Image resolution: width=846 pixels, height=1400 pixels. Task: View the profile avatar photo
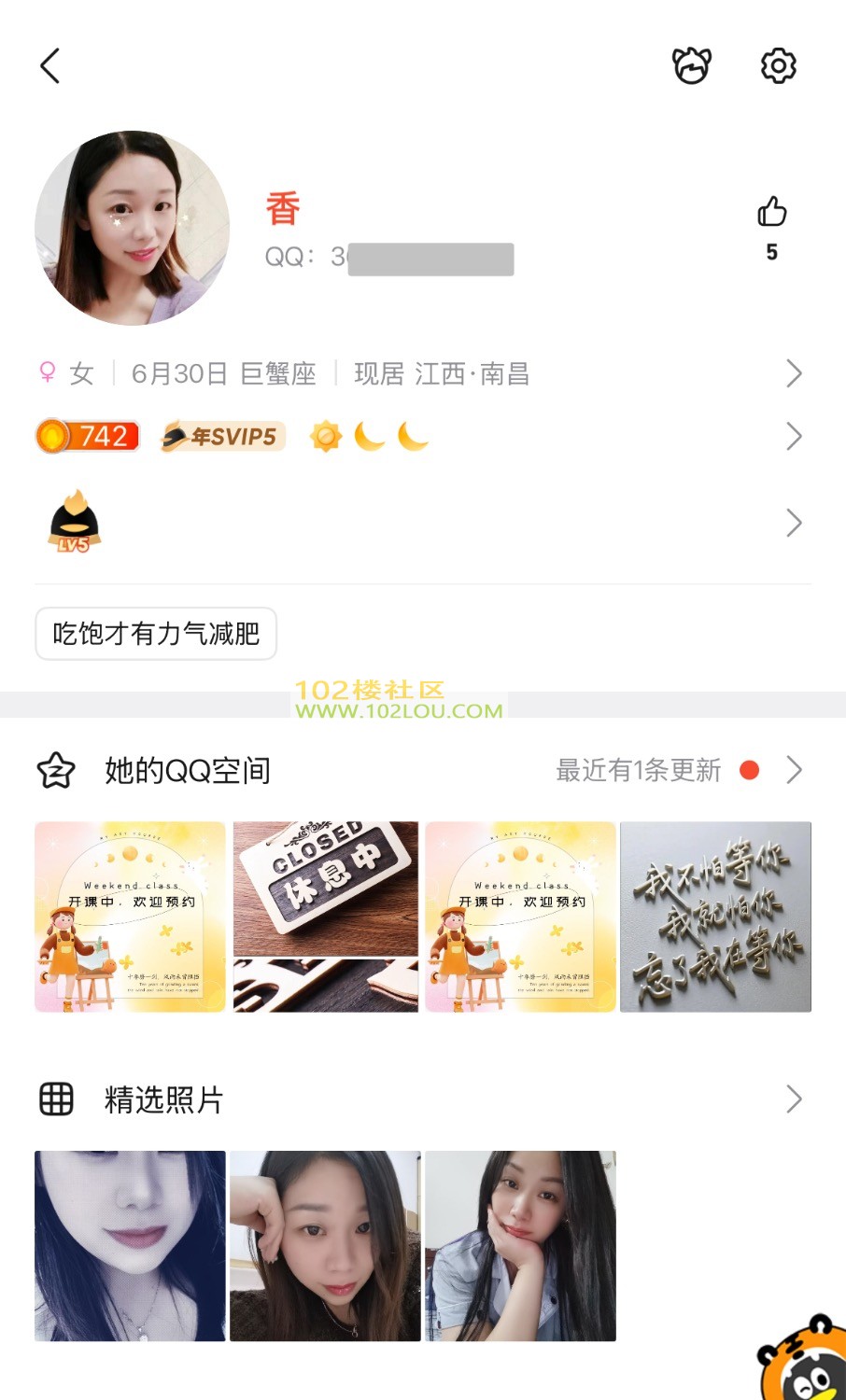[x=132, y=228]
